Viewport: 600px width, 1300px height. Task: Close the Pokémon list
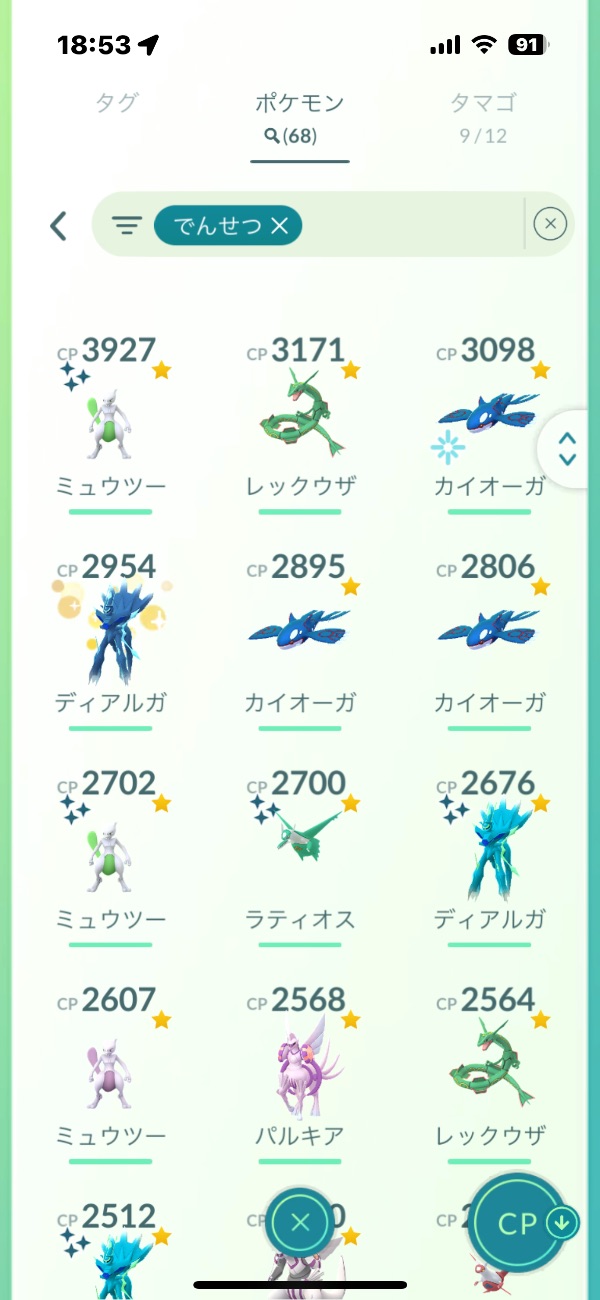pyautogui.click(x=300, y=1222)
